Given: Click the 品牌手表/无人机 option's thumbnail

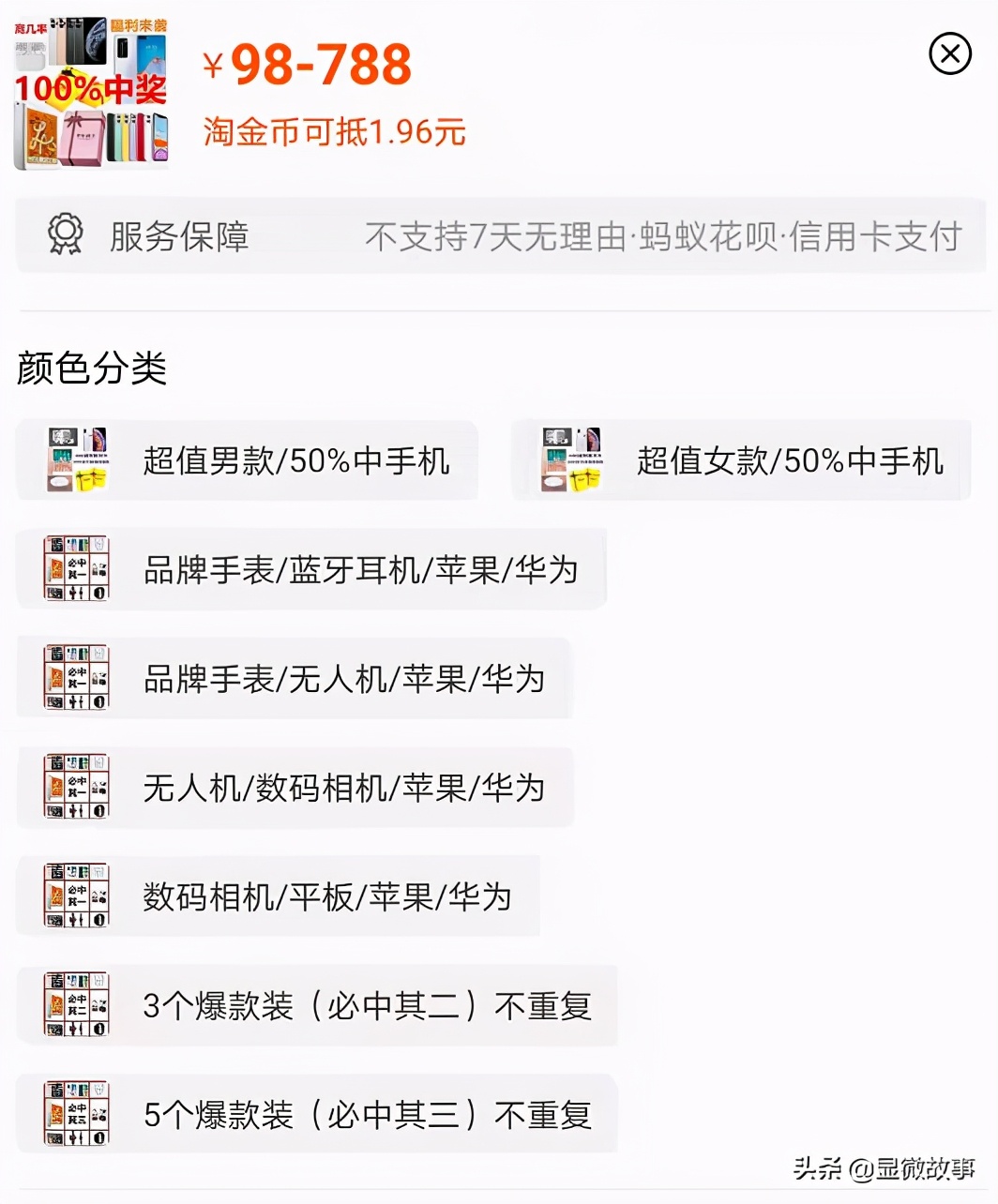Looking at the screenshot, I should 76,678.
